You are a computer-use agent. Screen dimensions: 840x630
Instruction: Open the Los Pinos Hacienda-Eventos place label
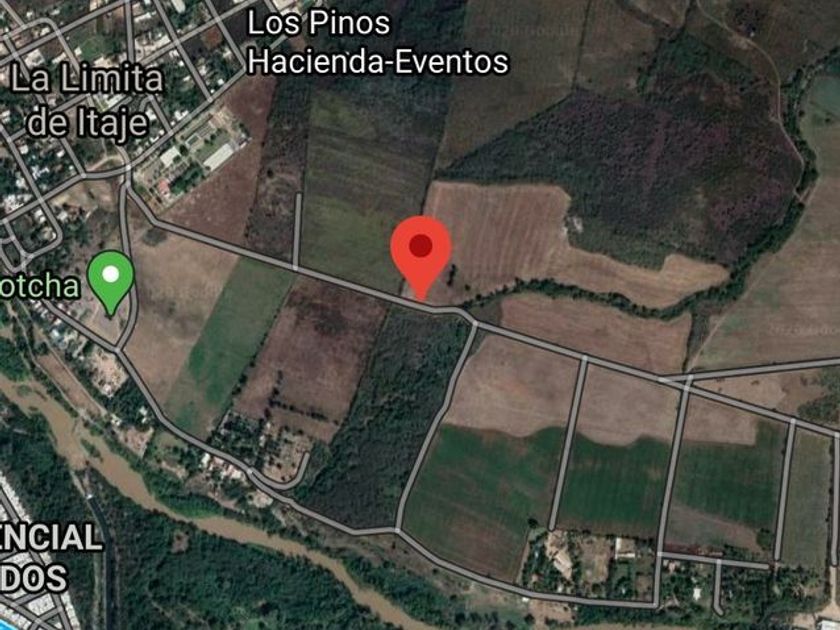click(x=377, y=43)
